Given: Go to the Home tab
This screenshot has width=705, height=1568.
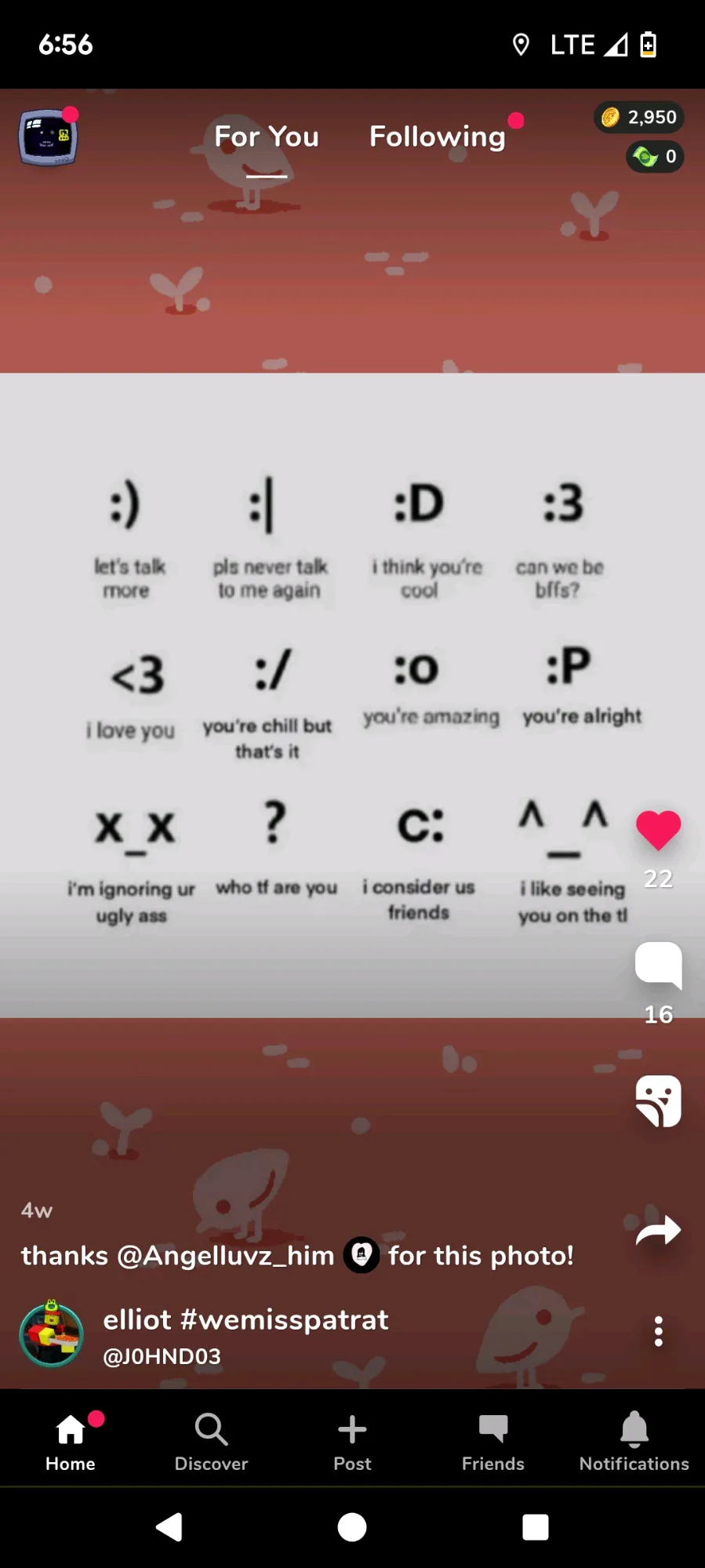Looking at the screenshot, I should click(x=71, y=1442).
